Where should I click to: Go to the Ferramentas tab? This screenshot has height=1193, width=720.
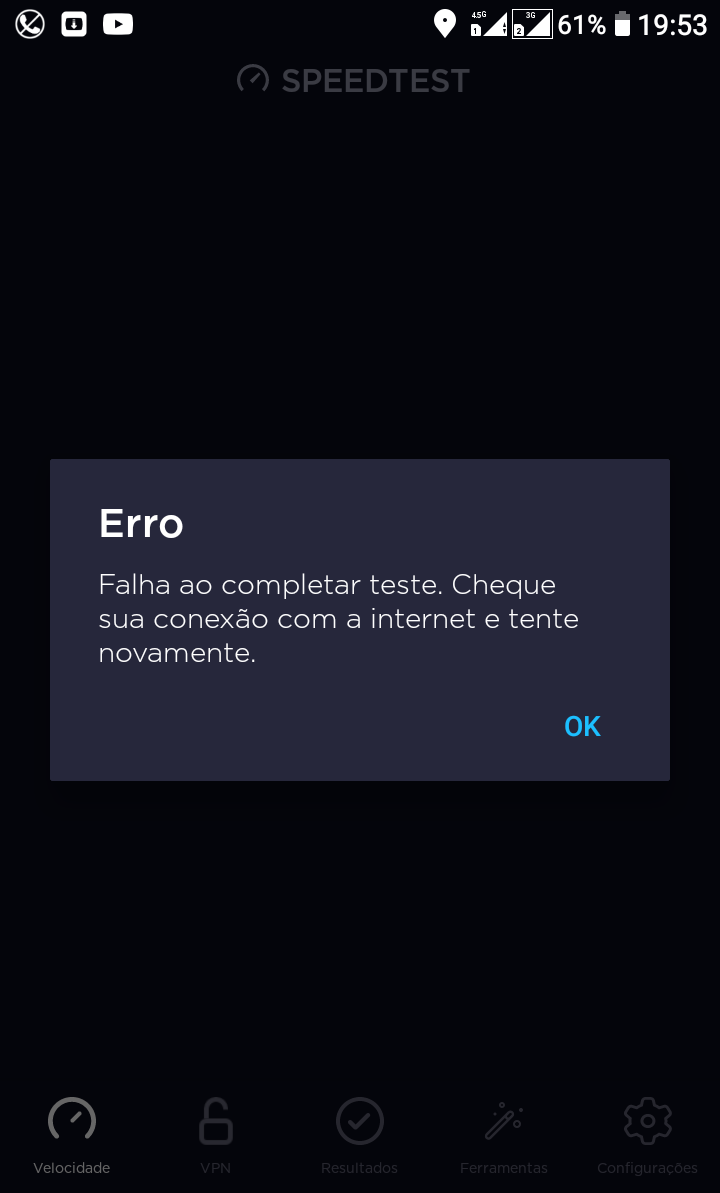pyautogui.click(x=504, y=1135)
